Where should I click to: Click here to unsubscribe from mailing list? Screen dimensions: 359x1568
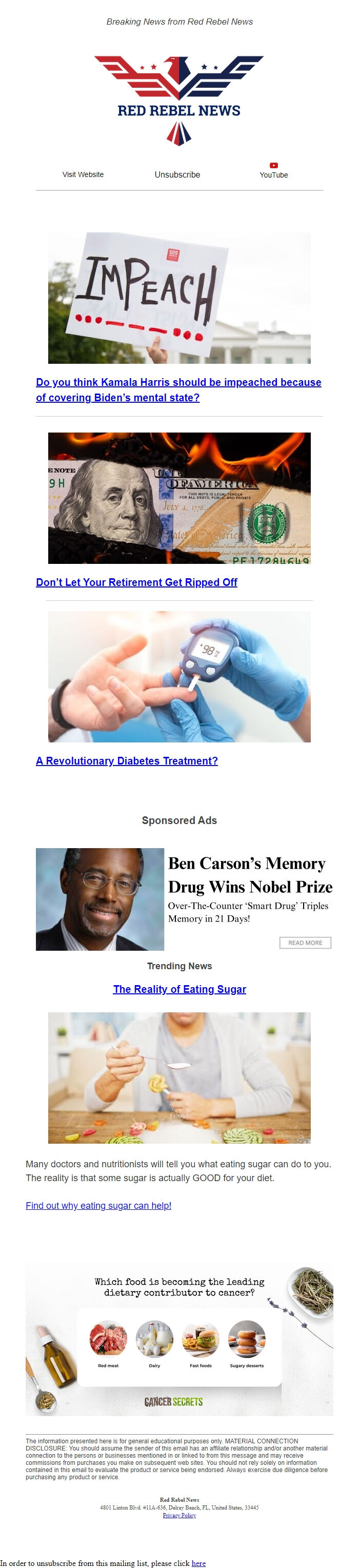(198, 1562)
